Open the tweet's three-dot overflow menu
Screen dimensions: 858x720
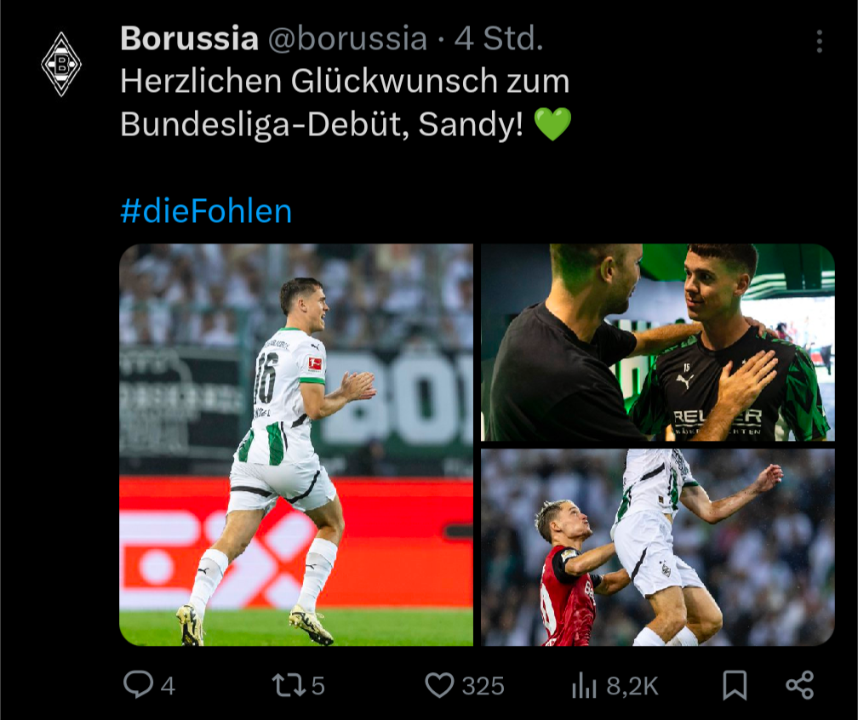point(819,41)
